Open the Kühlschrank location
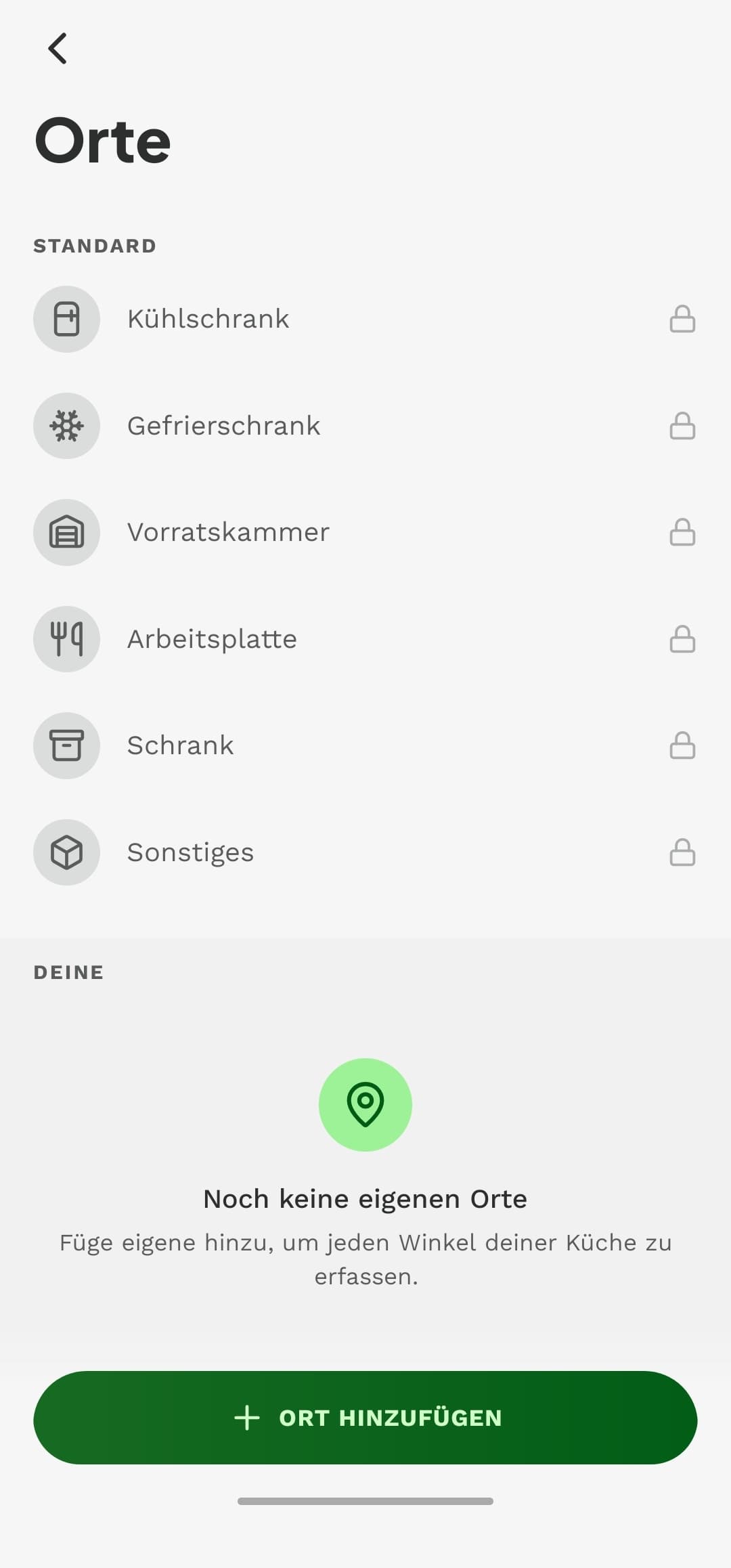The image size is (731, 1568). (365, 319)
